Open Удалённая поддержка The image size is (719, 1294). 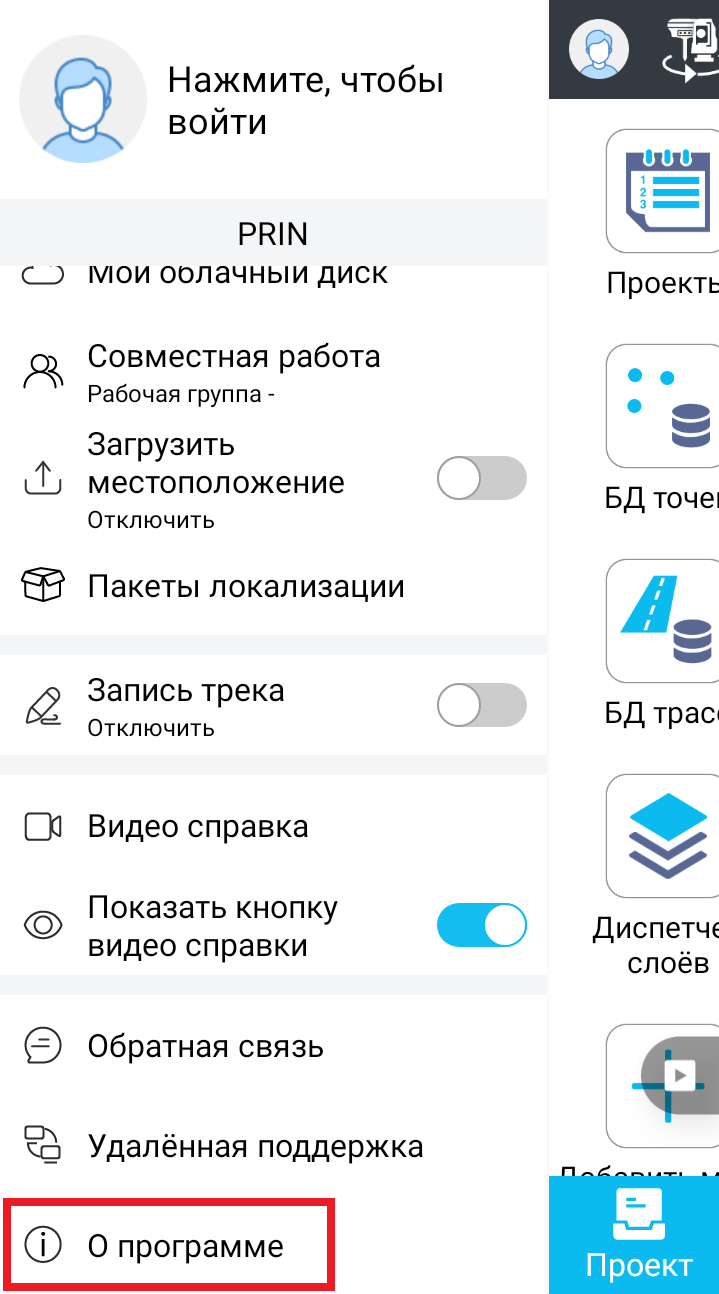click(274, 1145)
